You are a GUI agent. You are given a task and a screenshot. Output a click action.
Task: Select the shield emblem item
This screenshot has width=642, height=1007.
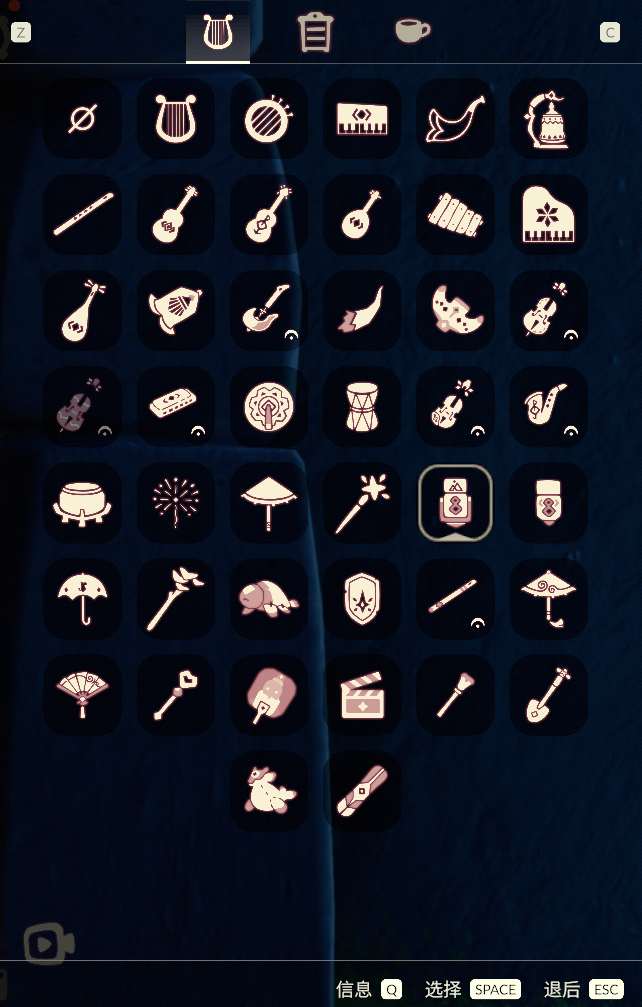click(362, 599)
